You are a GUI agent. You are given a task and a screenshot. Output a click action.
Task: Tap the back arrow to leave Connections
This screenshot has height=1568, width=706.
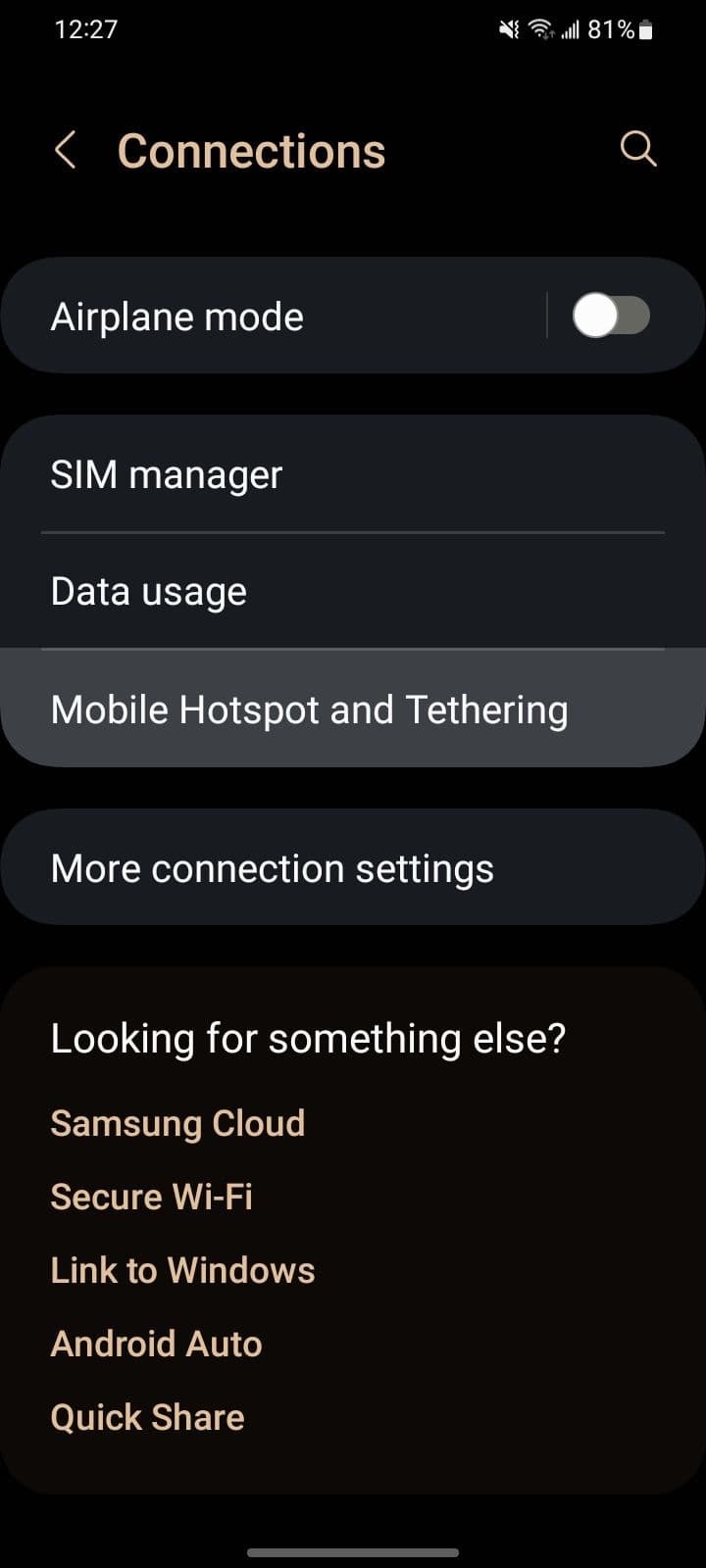65,150
